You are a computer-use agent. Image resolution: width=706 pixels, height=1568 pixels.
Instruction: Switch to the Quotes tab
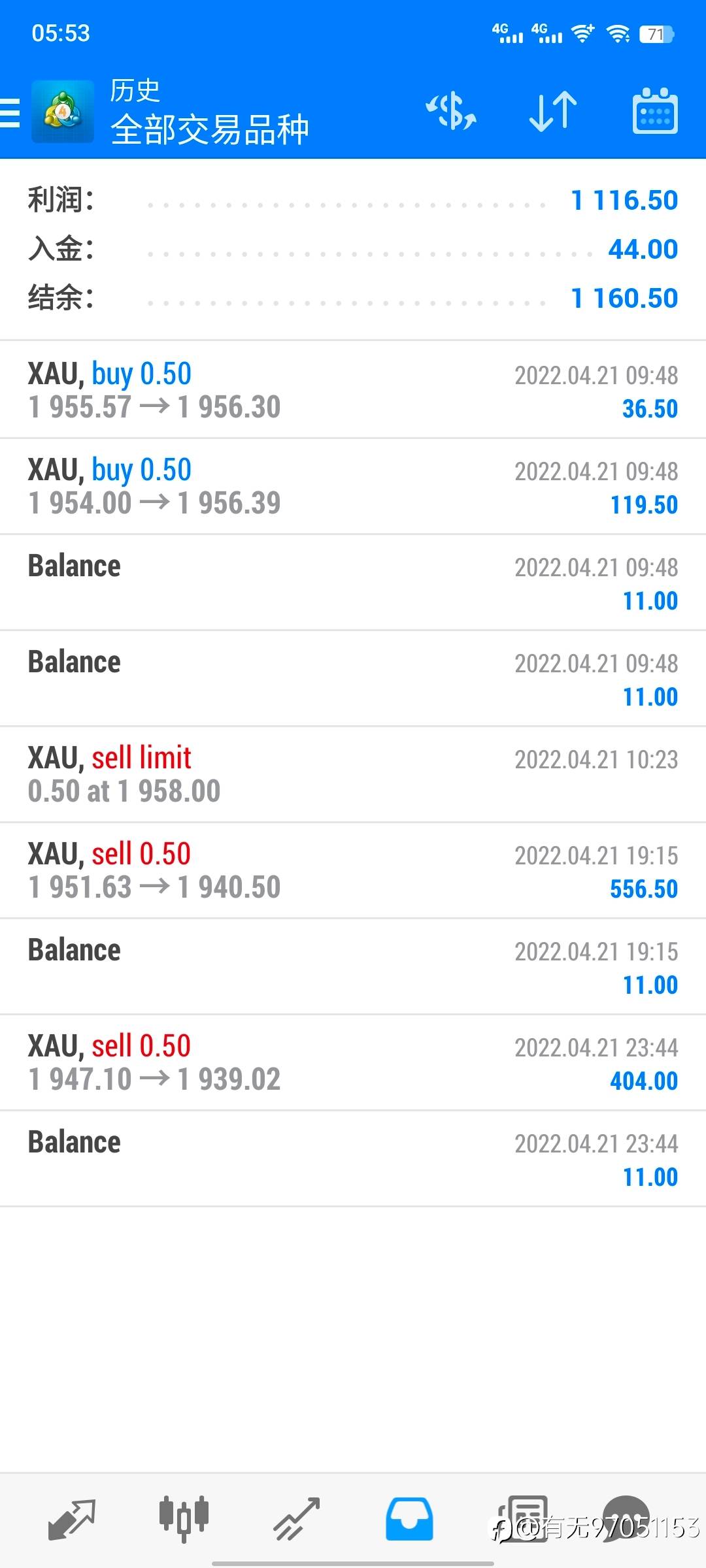pyautogui.click(x=72, y=1518)
